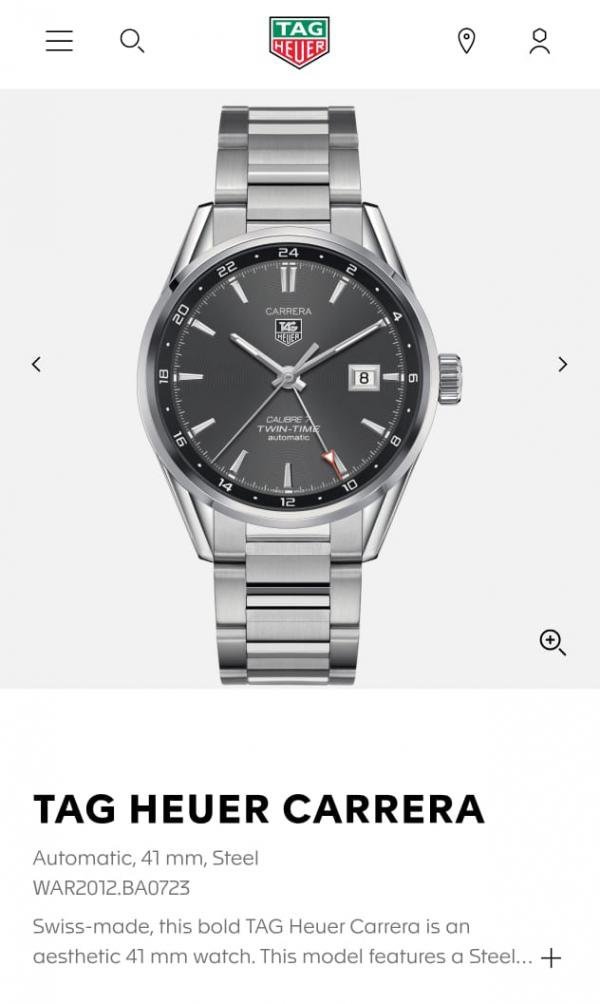Image resolution: width=600 pixels, height=1004 pixels.
Task: Show the next watch image
Action: click(562, 364)
